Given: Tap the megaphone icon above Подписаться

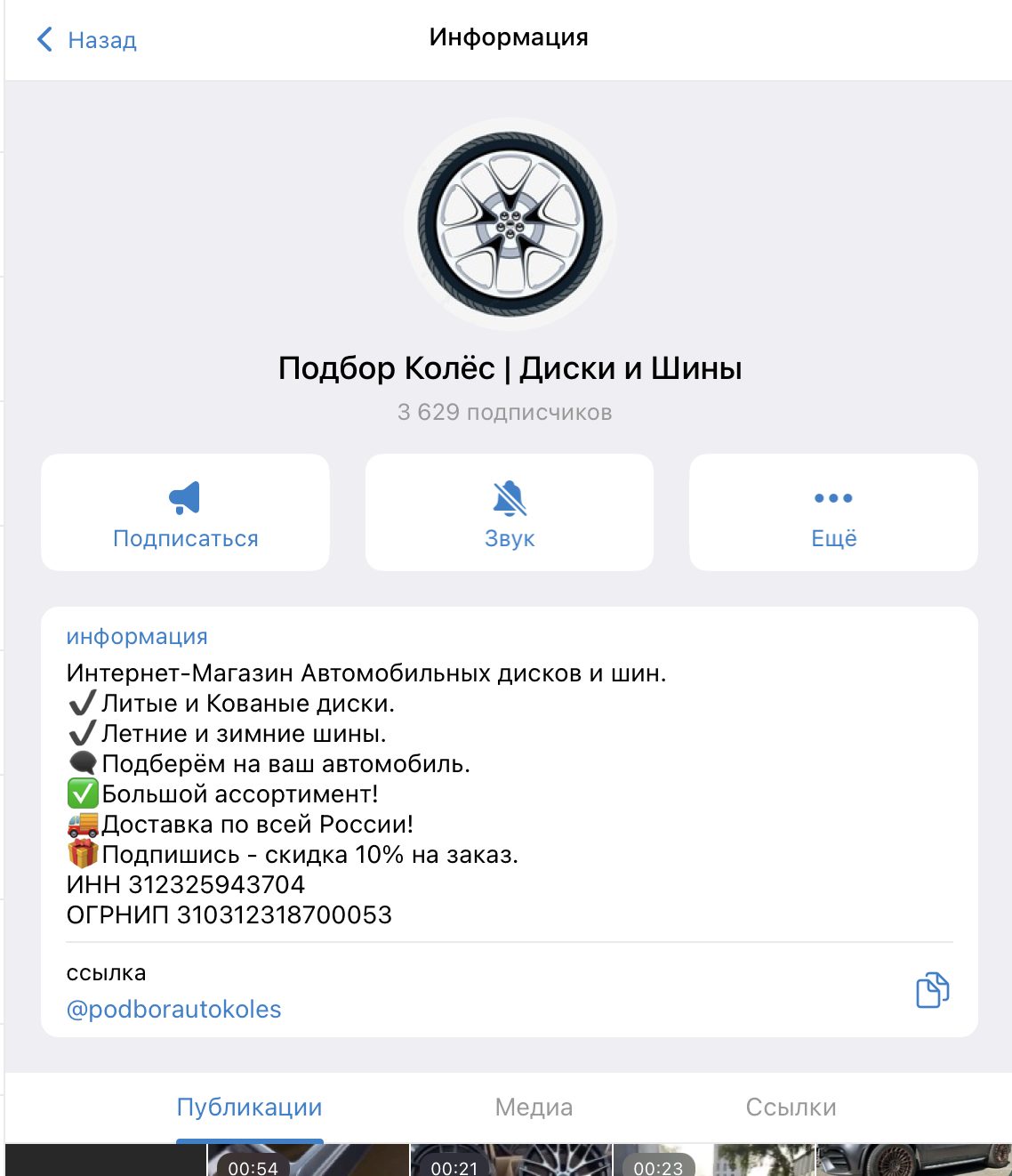Looking at the screenshot, I should [x=184, y=497].
